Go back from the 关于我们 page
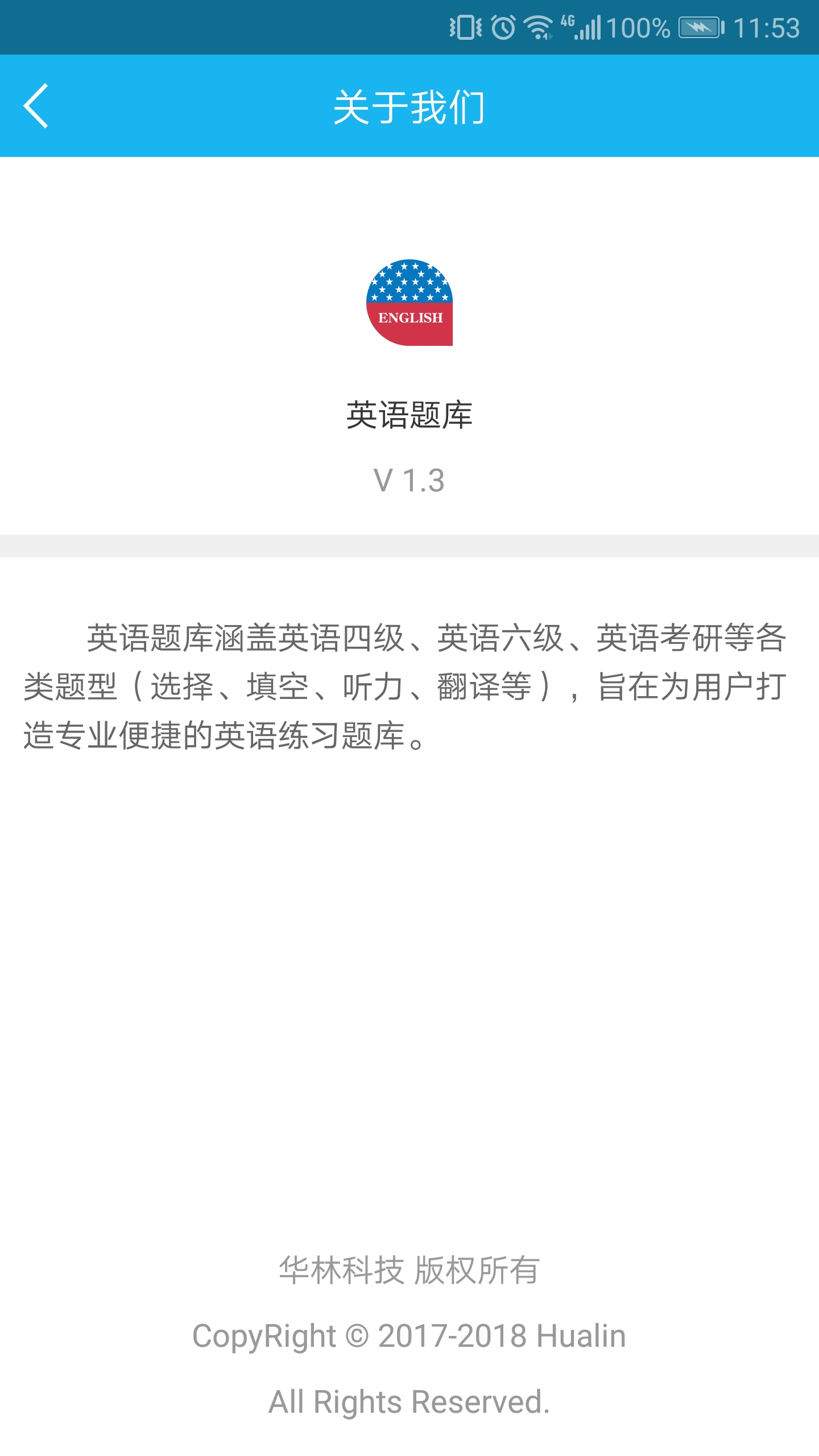Screen dimensions: 819x1456 click(36, 106)
